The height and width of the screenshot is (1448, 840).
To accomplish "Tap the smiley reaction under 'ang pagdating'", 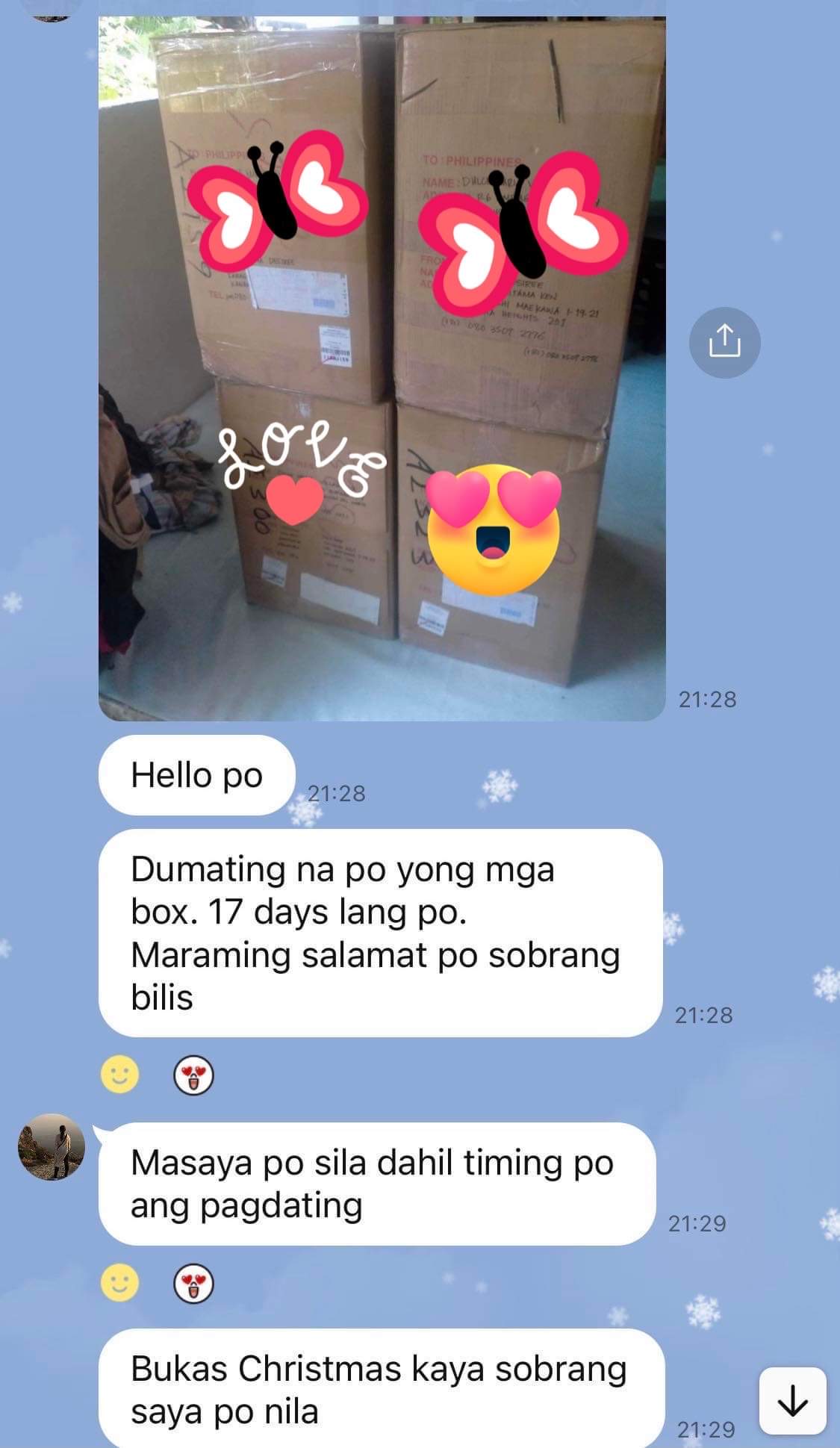I will (120, 1283).
